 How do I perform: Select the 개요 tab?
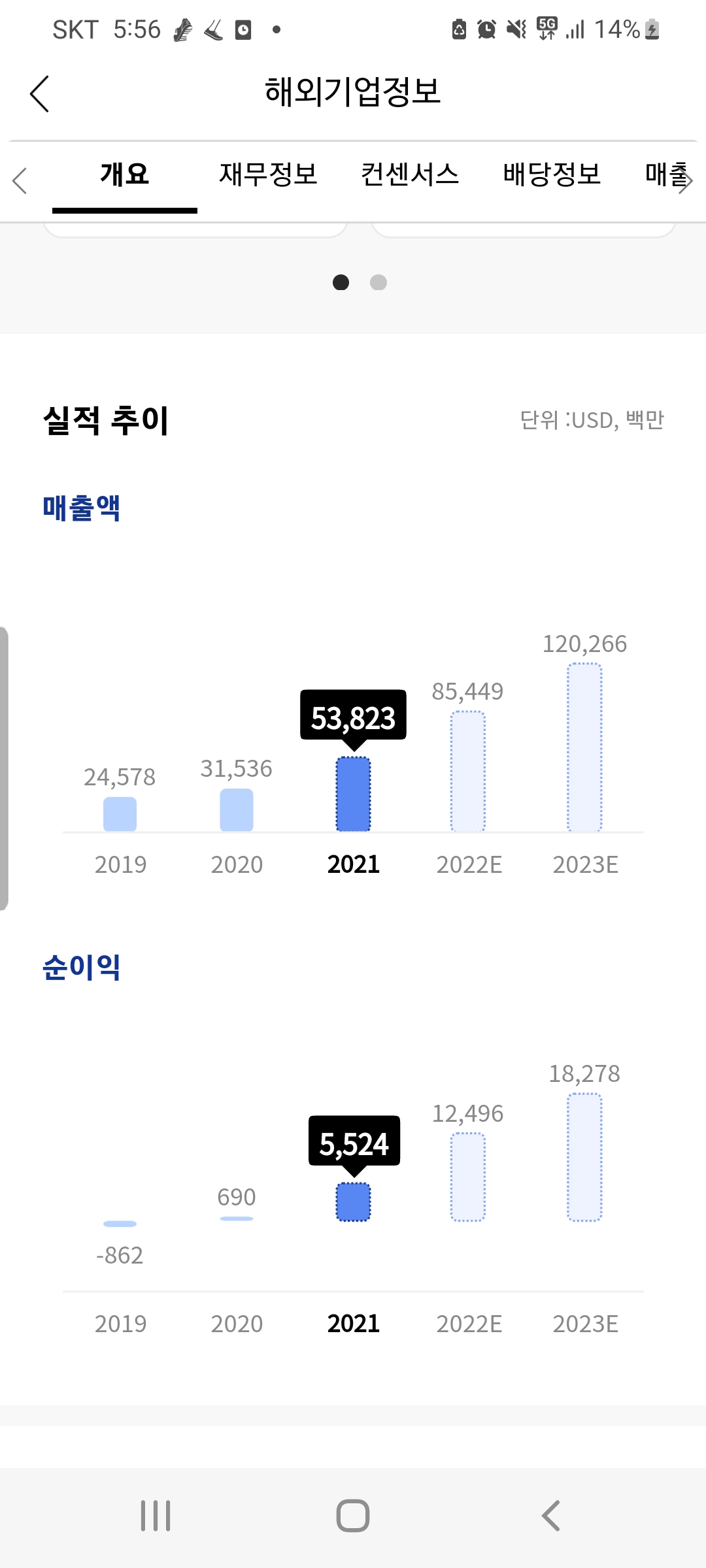(x=125, y=174)
